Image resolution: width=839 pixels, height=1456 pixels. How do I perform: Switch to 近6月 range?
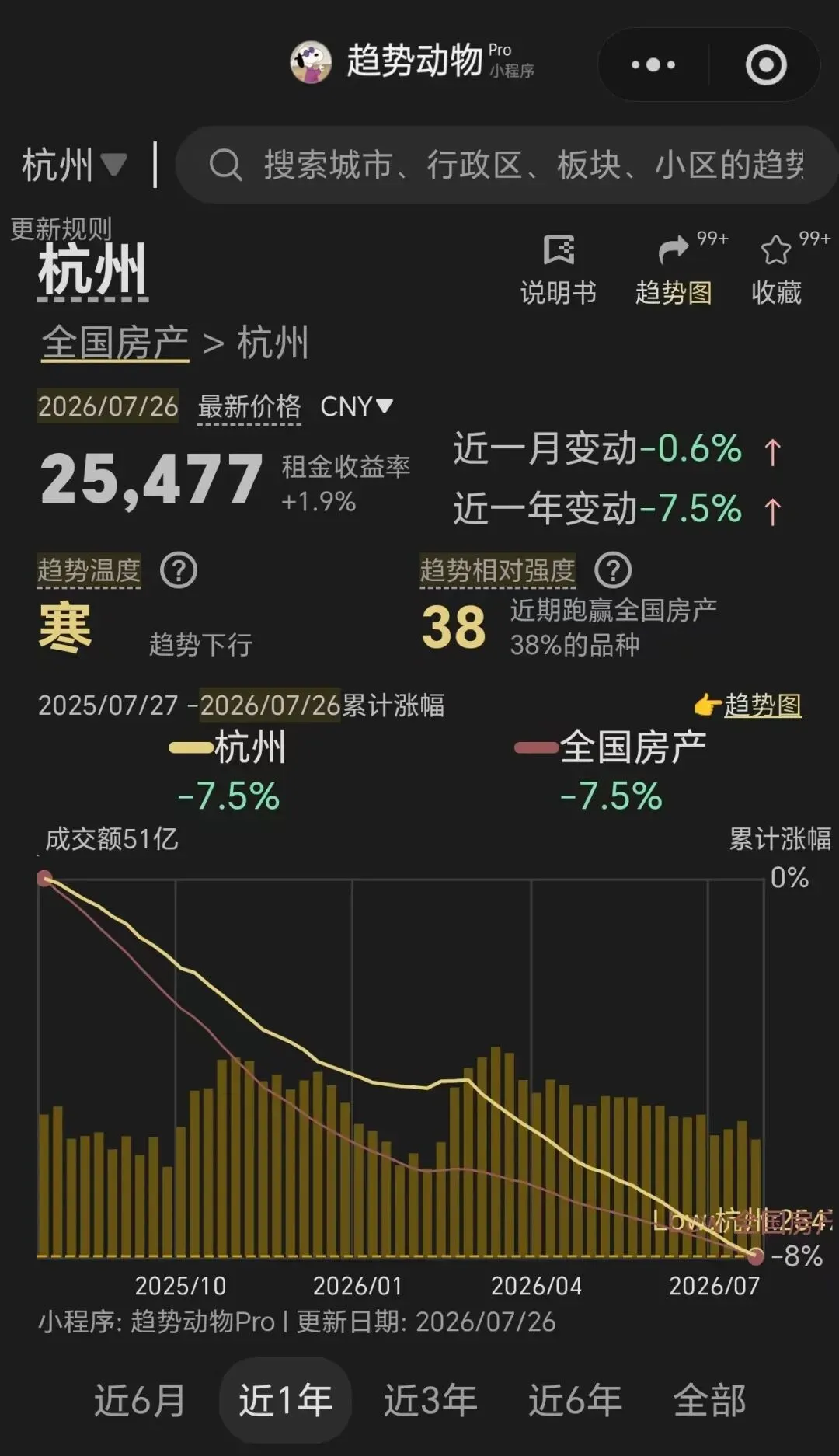tap(140, 1400)
